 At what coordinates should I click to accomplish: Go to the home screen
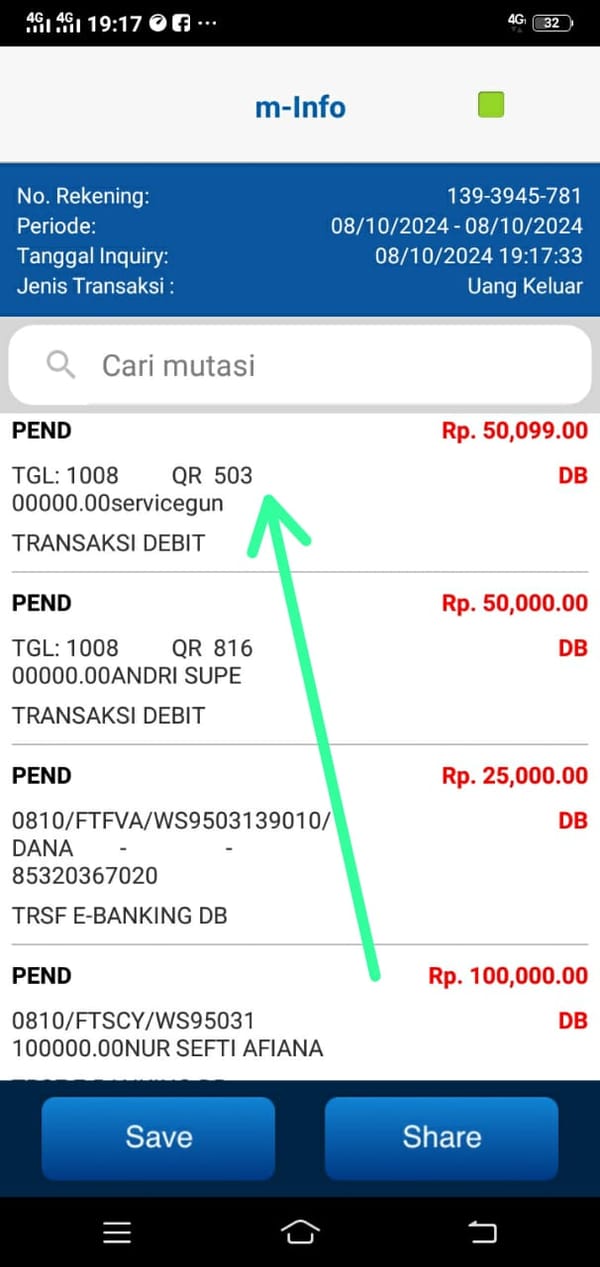300,1232
